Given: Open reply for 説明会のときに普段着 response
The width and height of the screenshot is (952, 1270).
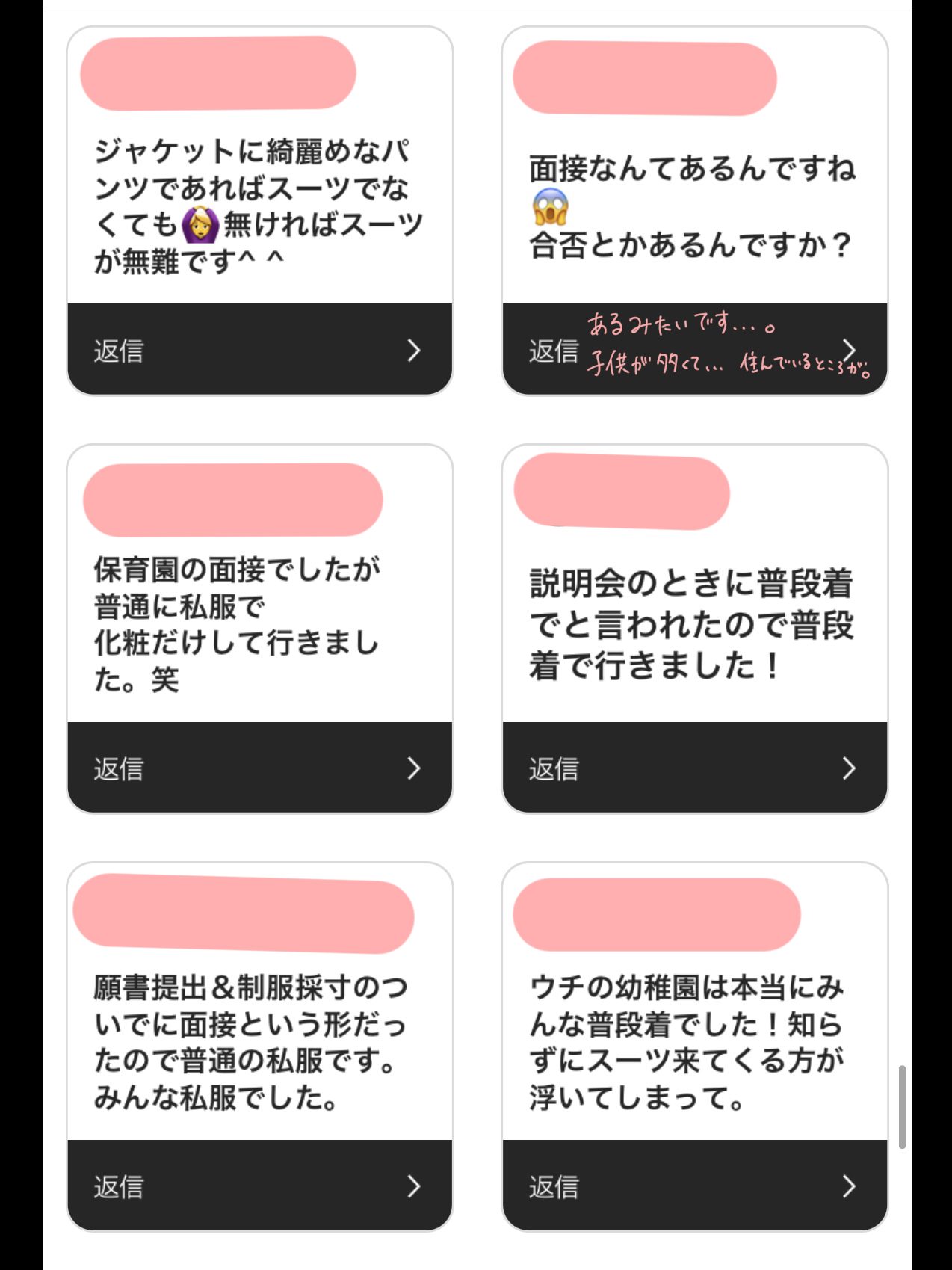Looking at the screenshot, I should tap(694, 768).
